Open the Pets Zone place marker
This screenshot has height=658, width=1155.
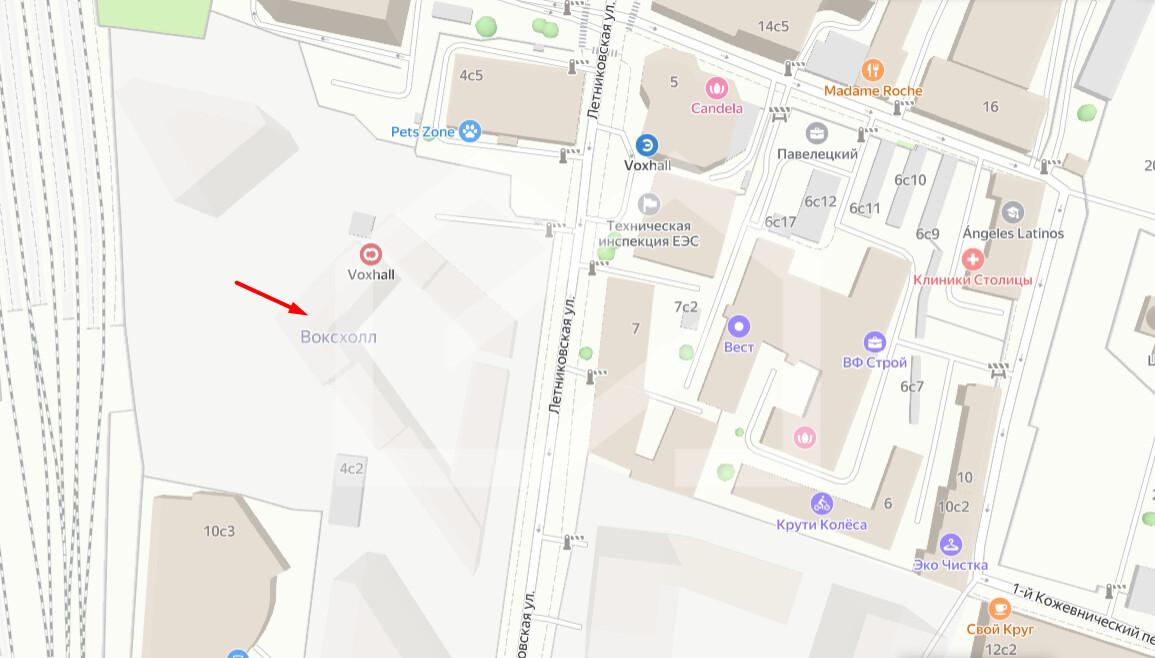pyautogui.click(x=470, y=130)
